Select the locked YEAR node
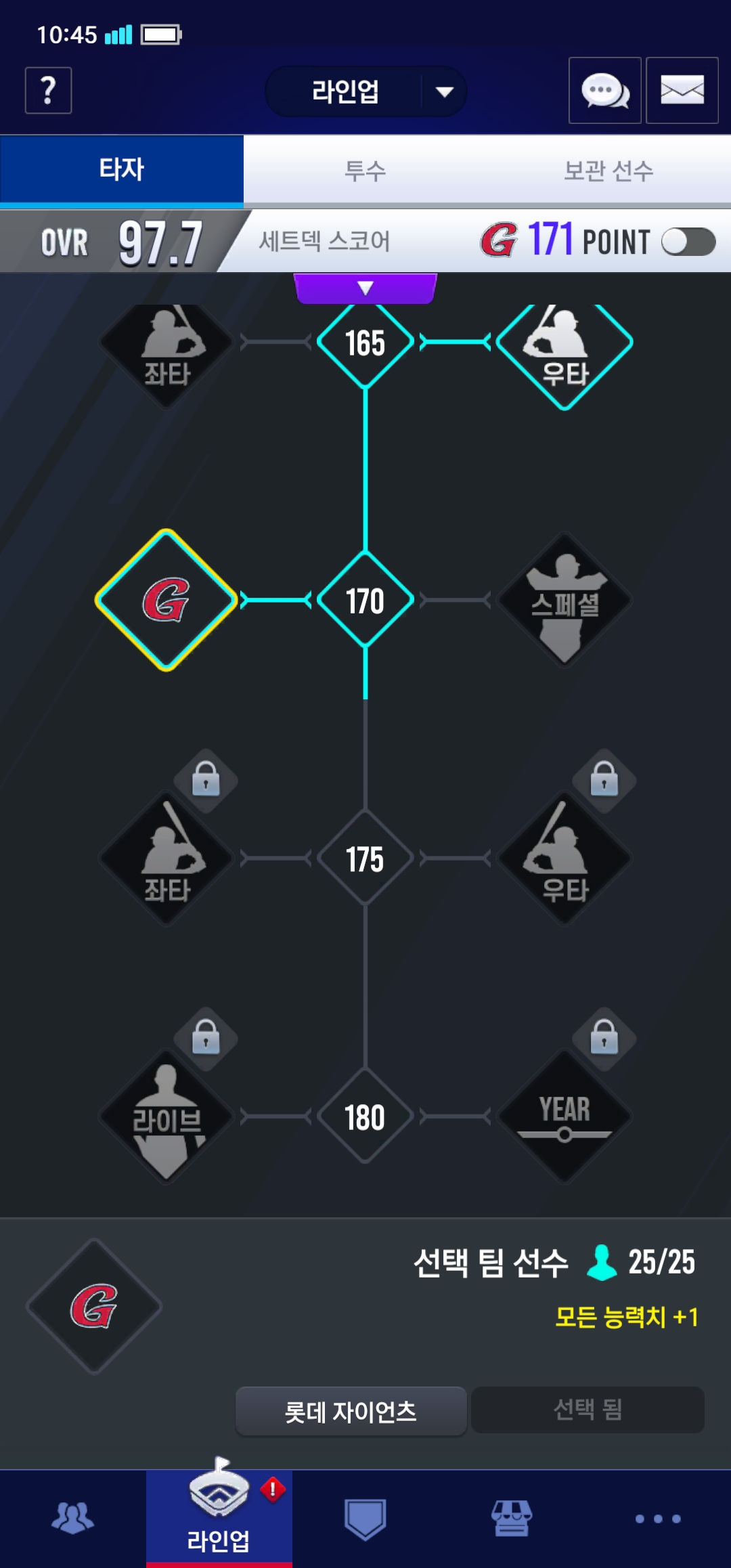Screen dimensions: 731x1568 (564, 1117)
